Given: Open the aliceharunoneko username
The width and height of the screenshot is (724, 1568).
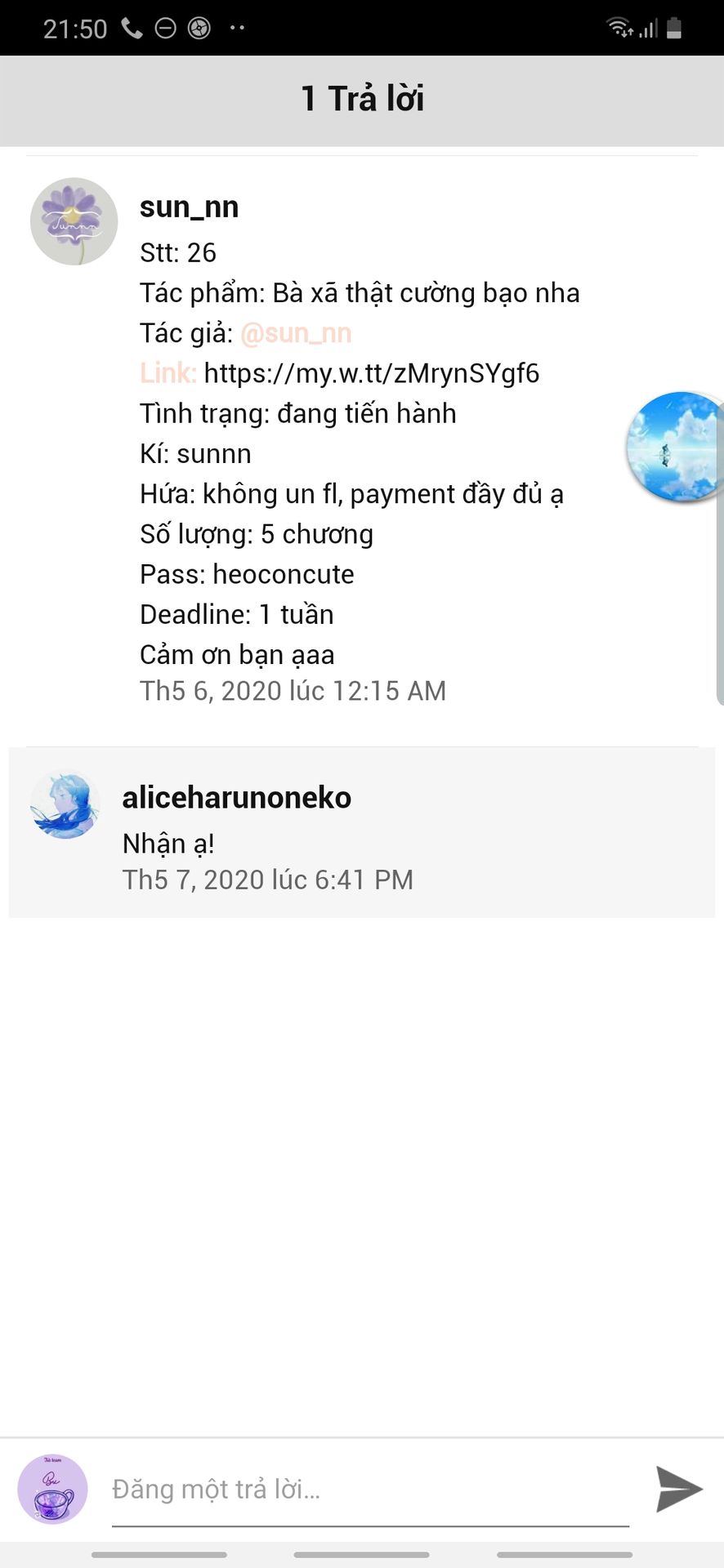Looking at the screenshot, I should coord(237,798).
